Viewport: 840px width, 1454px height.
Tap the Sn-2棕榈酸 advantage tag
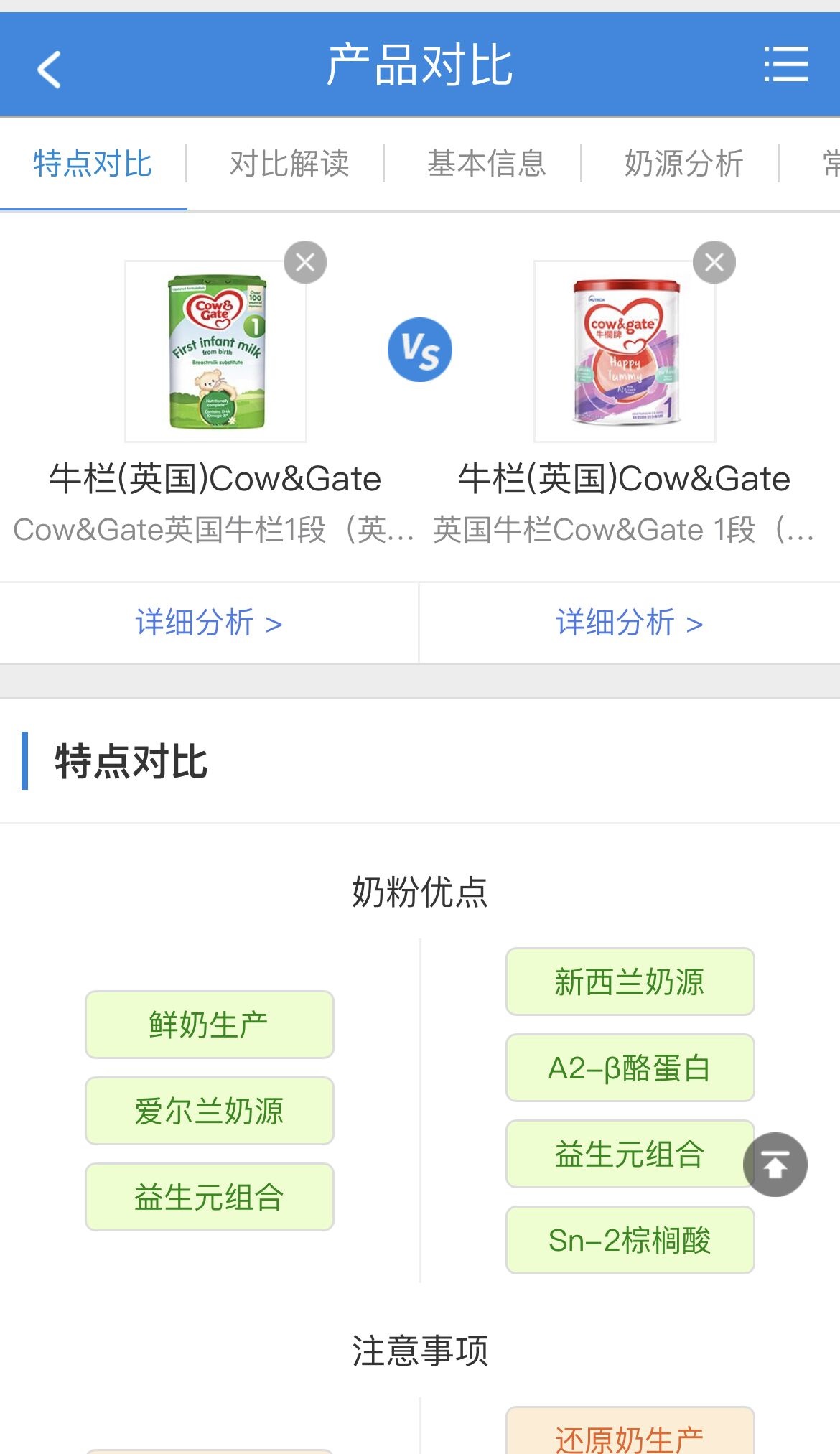(630, 1240)
